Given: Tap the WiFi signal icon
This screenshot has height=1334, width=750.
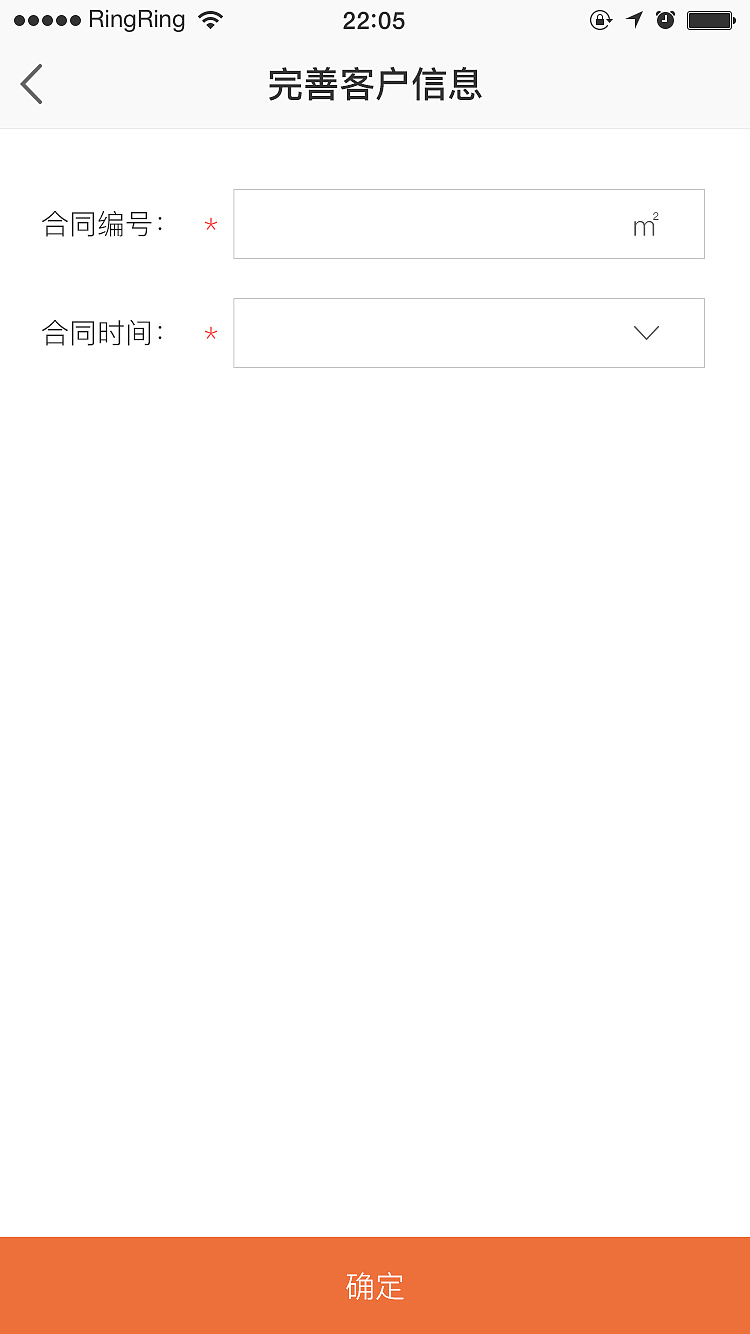Looking at the screenshot, I should (211, 17).
